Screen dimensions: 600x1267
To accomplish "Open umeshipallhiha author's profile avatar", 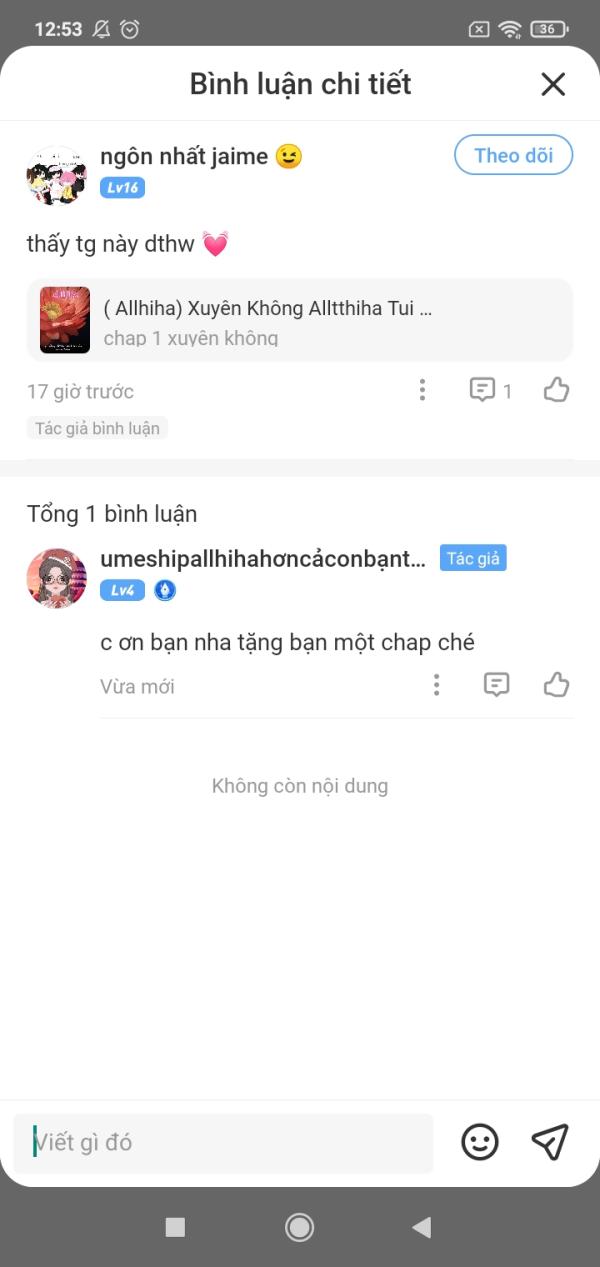I will pyautogui.click(x=56, y=578).
